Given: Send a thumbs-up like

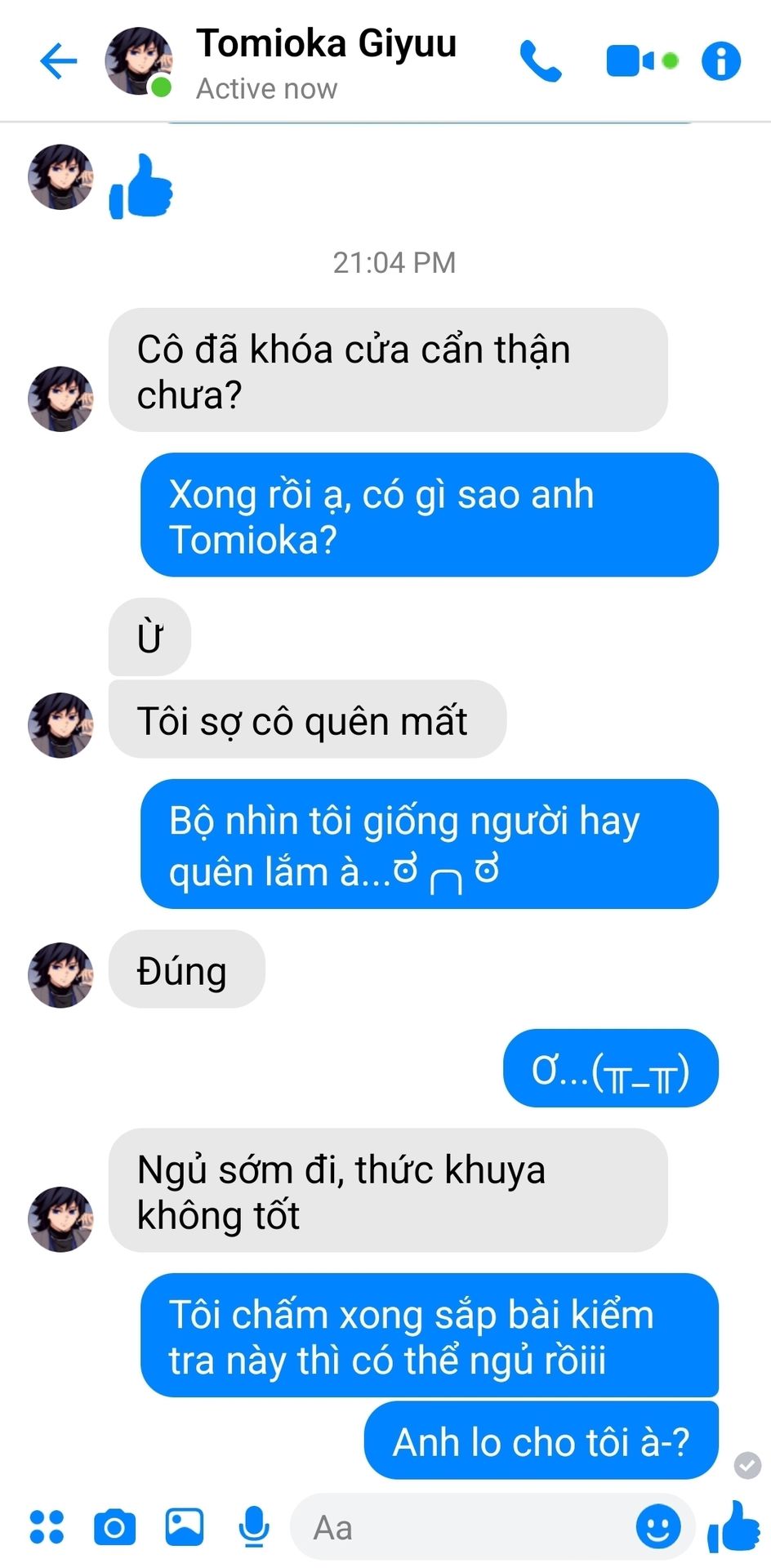Looking at the screenshot, I should coord(733,1526).
